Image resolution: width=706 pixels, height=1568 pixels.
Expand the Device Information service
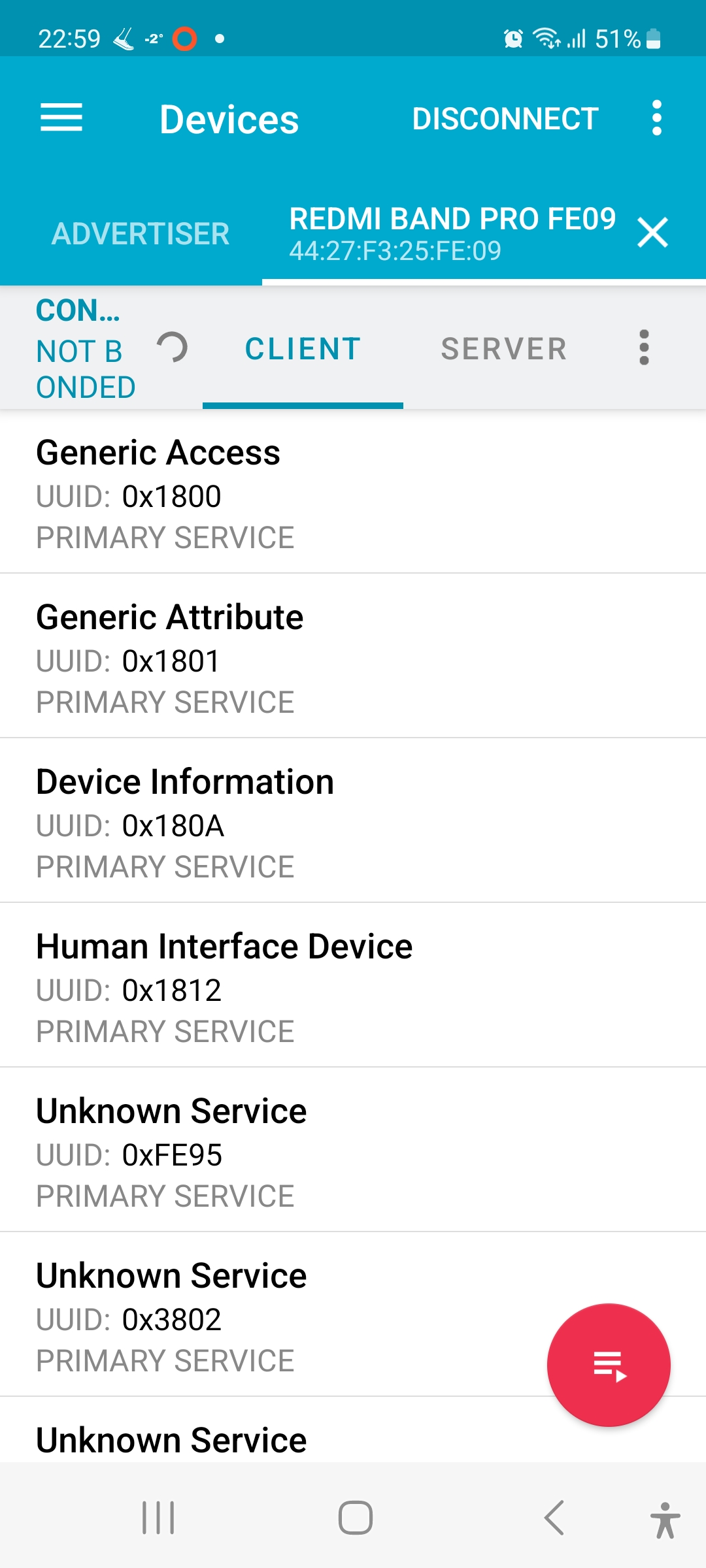(x=353, y=823)
